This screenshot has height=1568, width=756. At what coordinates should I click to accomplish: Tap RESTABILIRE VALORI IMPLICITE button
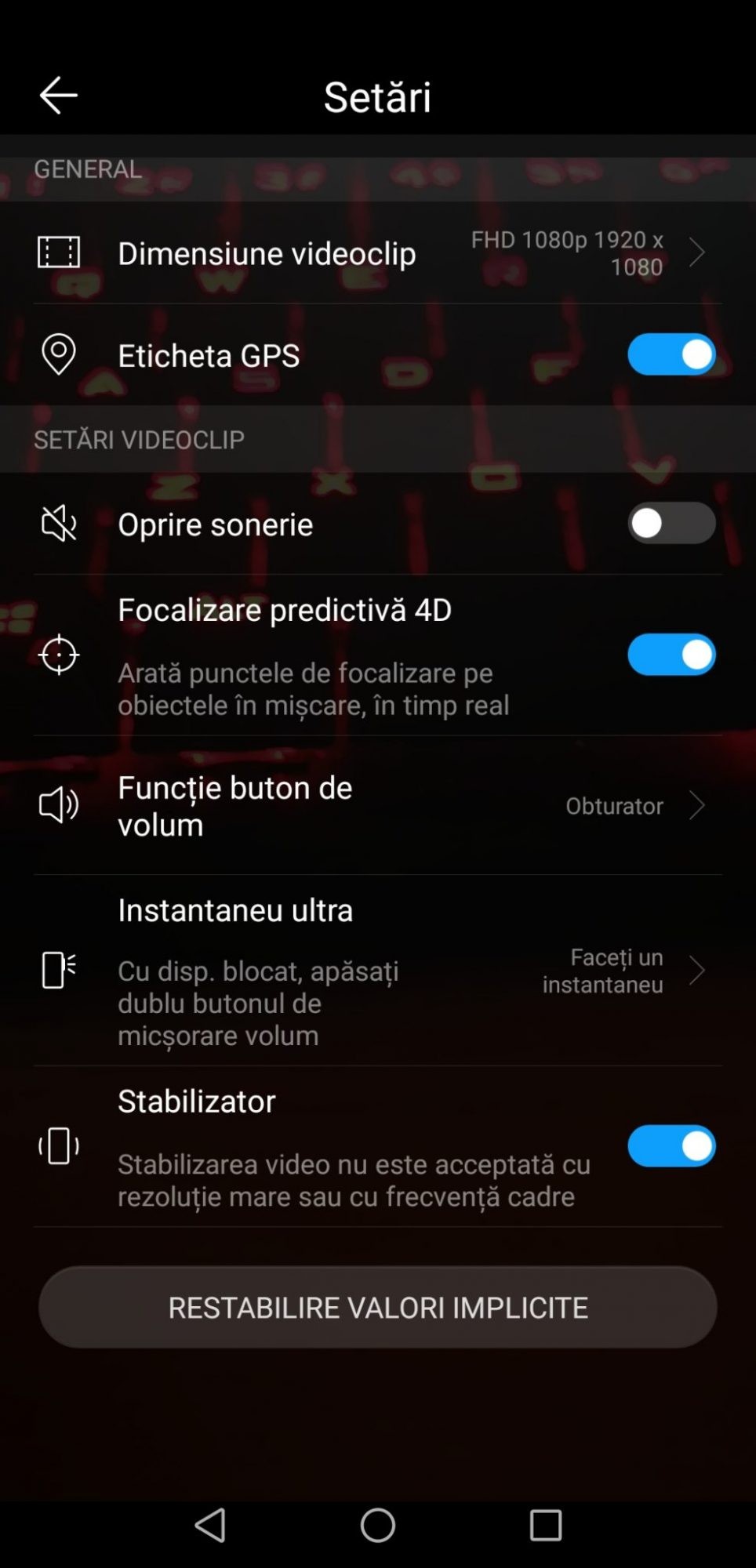pos(377,1307)
